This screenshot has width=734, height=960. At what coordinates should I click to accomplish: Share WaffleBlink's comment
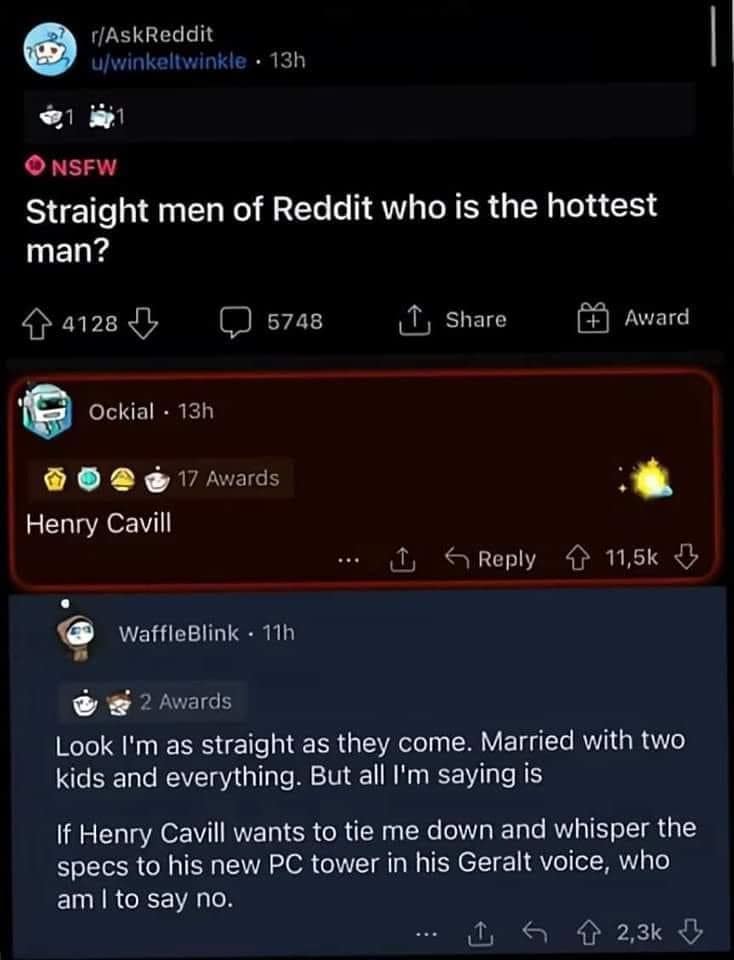click(477, 933)
